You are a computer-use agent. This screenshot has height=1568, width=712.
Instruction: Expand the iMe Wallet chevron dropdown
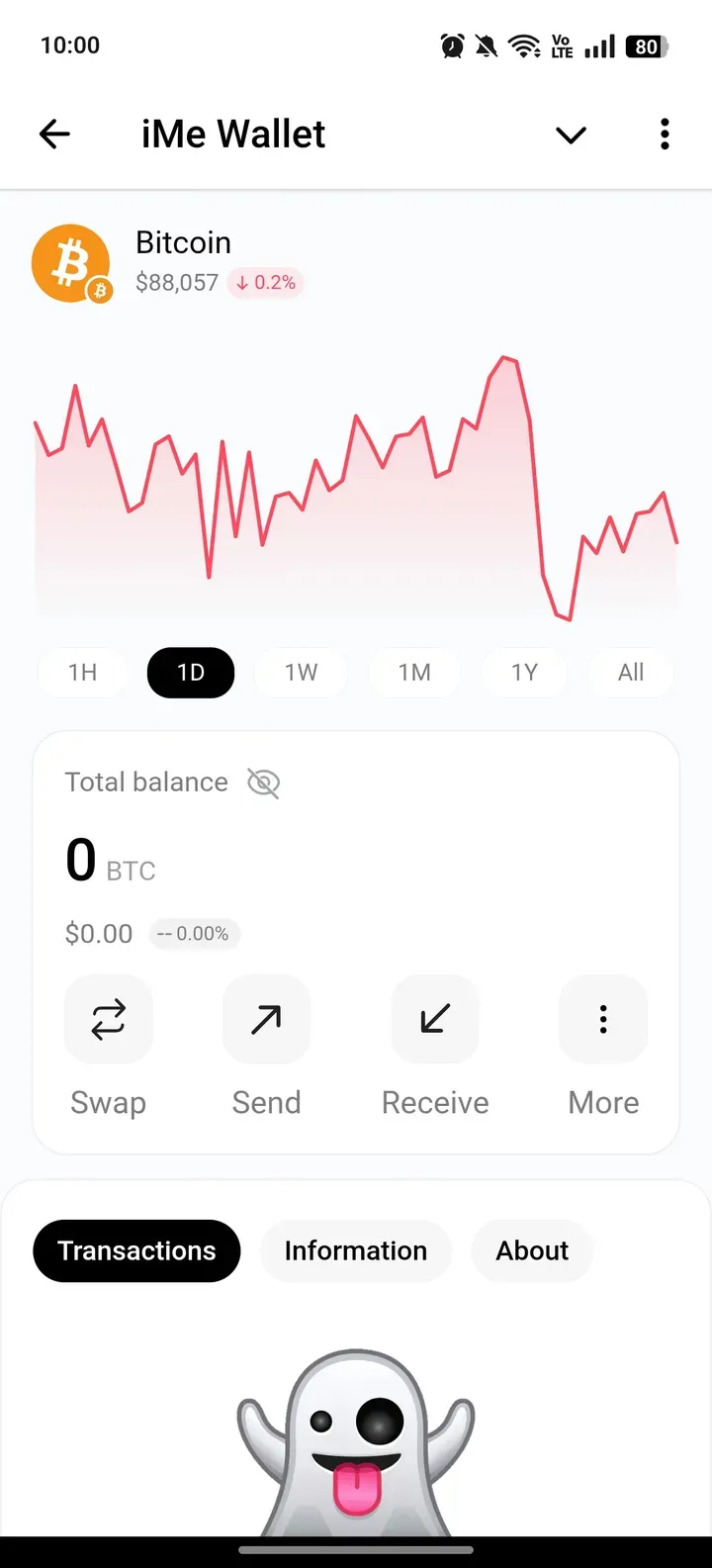pyautogui.click(x=571, y=136)
